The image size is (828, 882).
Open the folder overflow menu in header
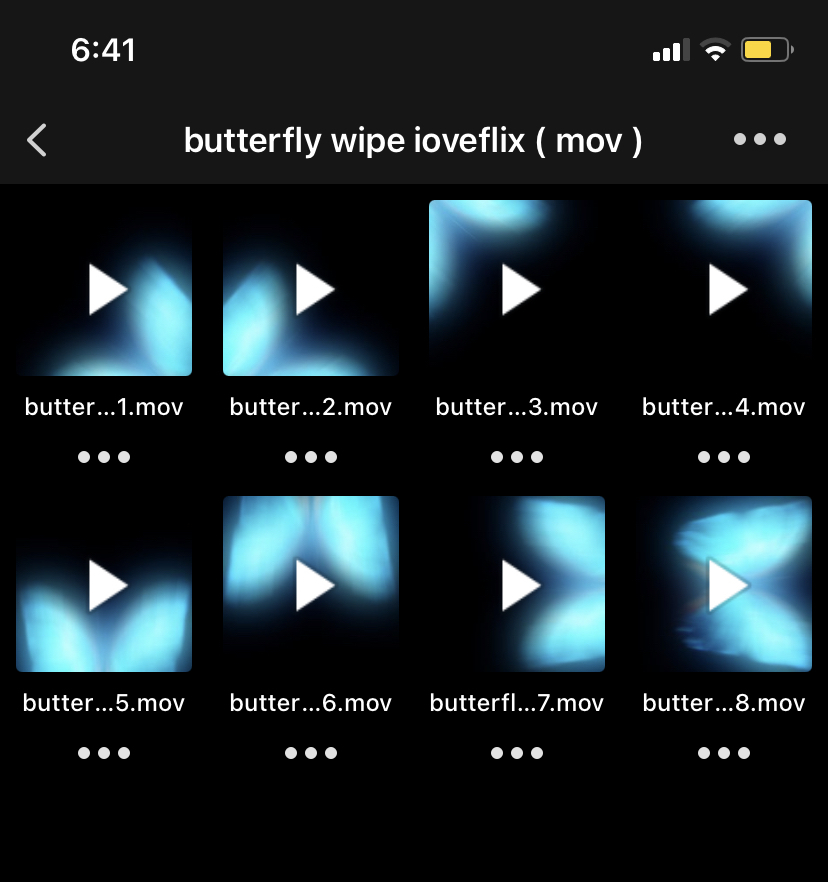[x=760, y=140]
